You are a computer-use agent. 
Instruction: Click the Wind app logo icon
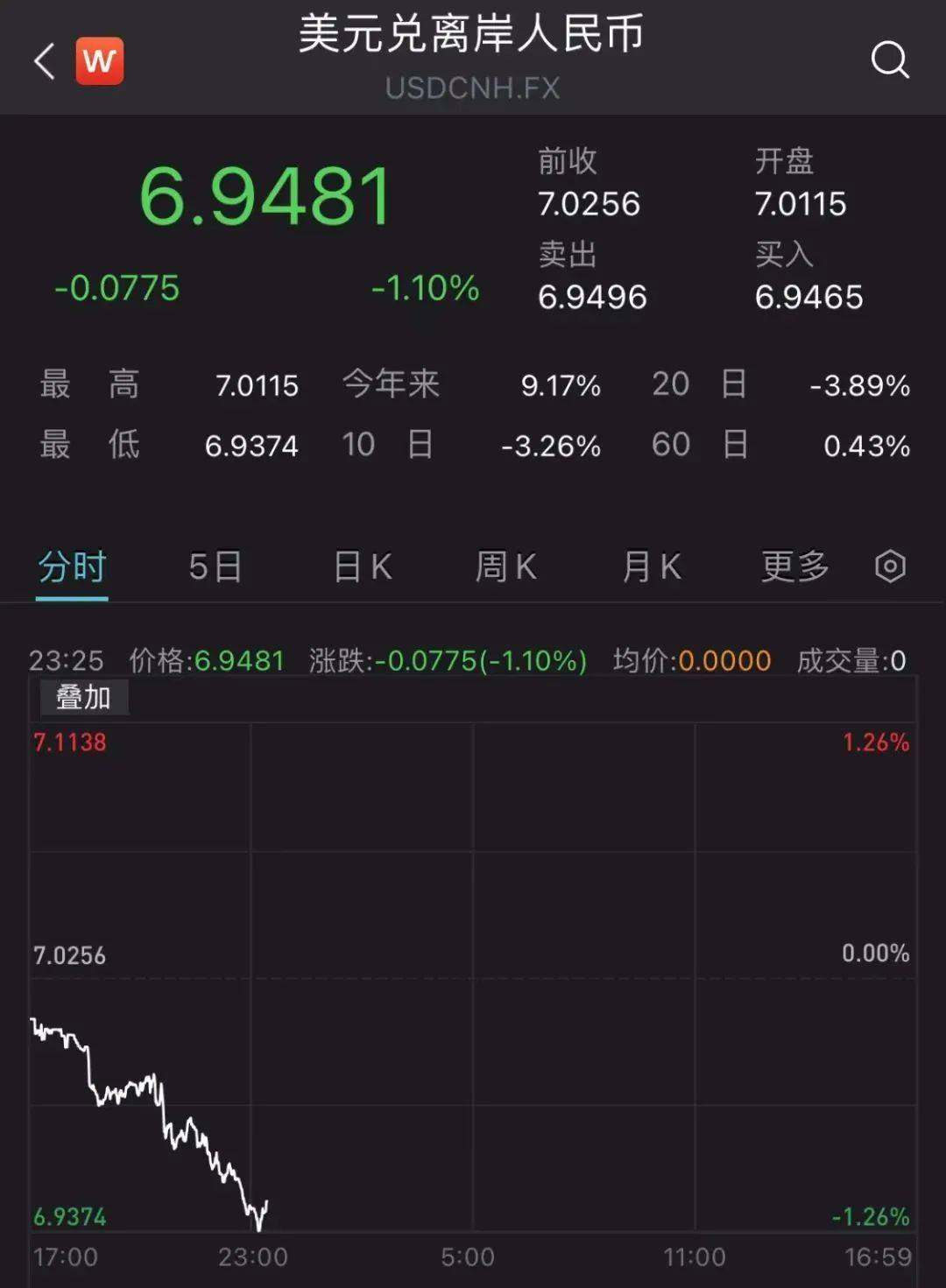click(x=99, y=60)
